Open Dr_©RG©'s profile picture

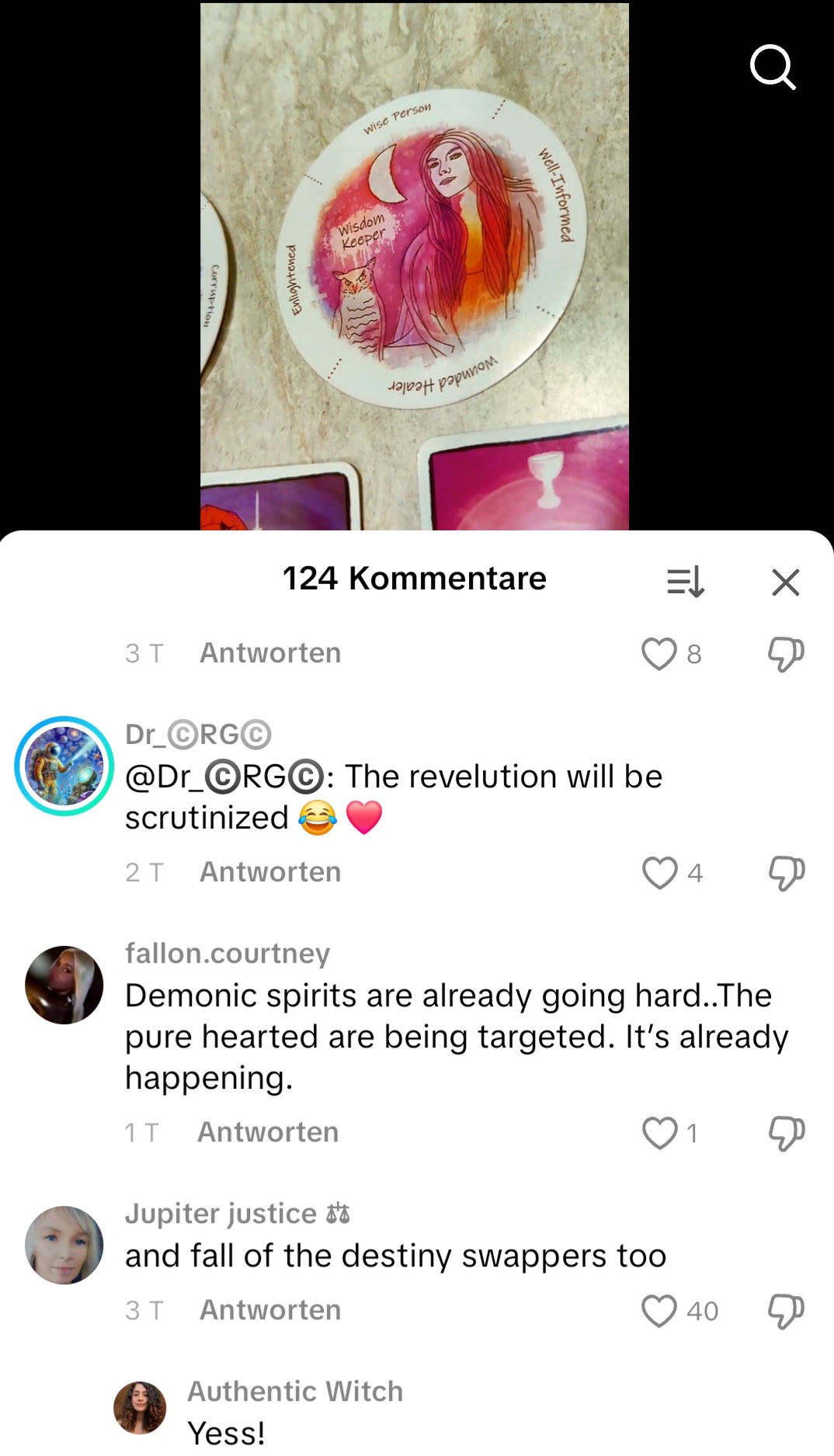(64, 766)
